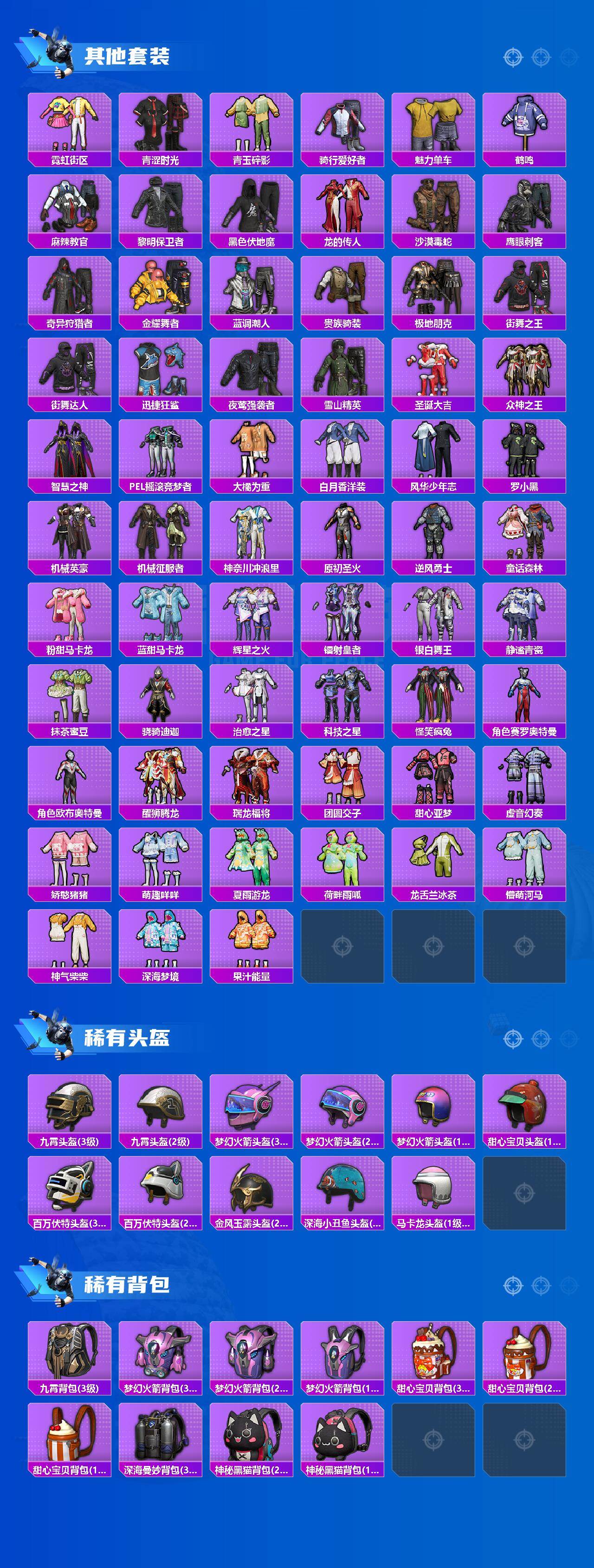Click the faded rightmost crosshair near 其他套装

568,58
